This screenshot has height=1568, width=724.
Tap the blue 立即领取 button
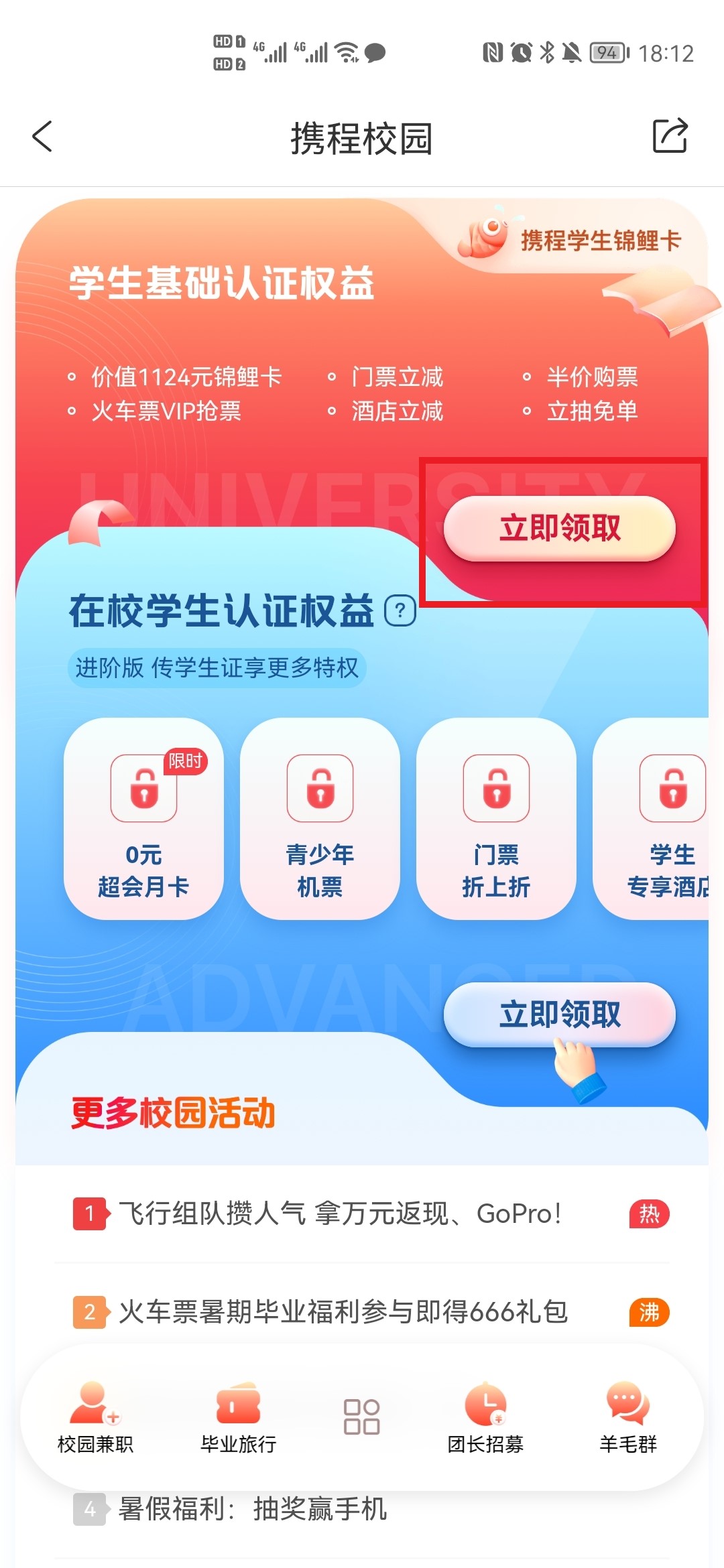click(559, 1014)
